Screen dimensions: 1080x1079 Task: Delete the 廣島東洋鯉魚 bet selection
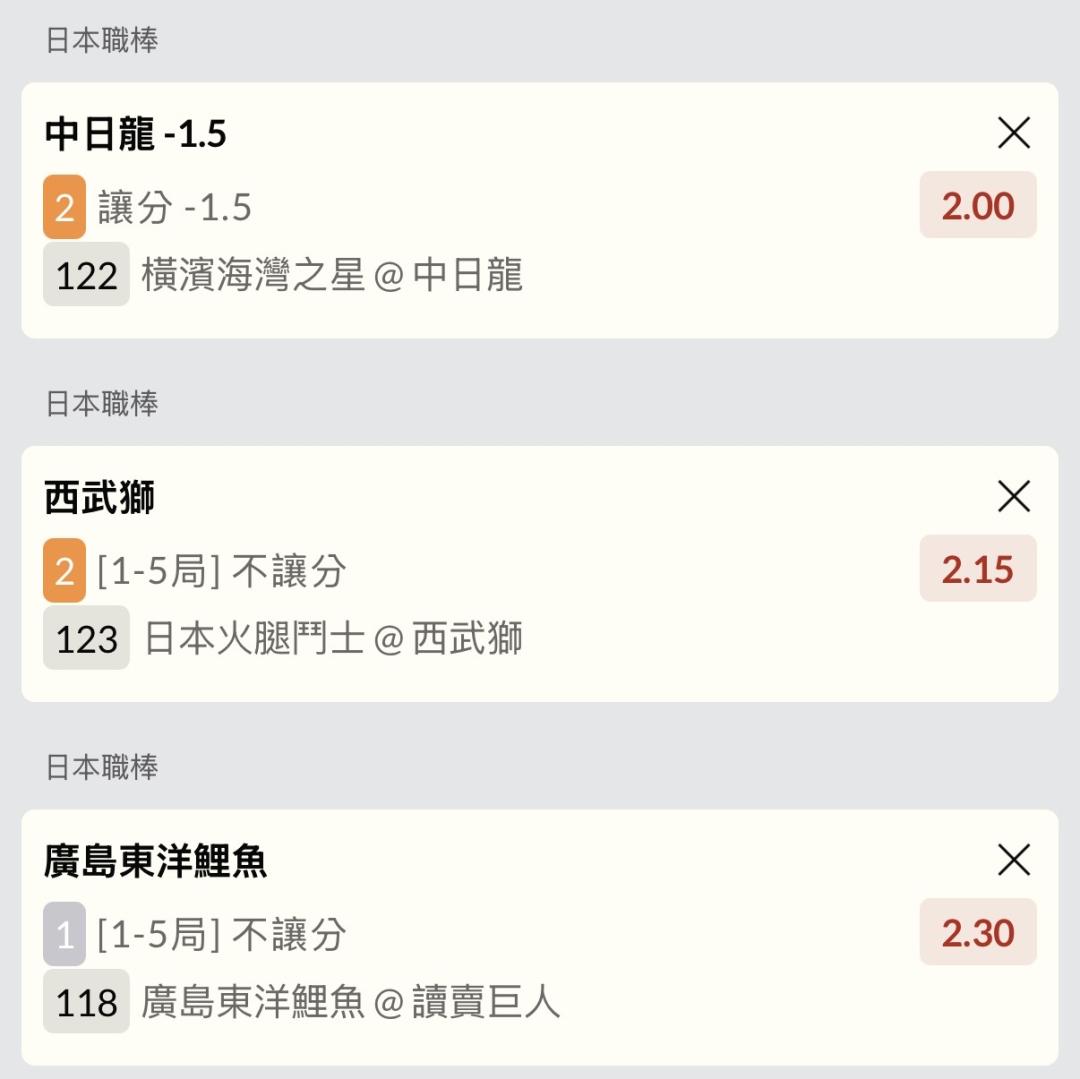[x=1014, y=860]
